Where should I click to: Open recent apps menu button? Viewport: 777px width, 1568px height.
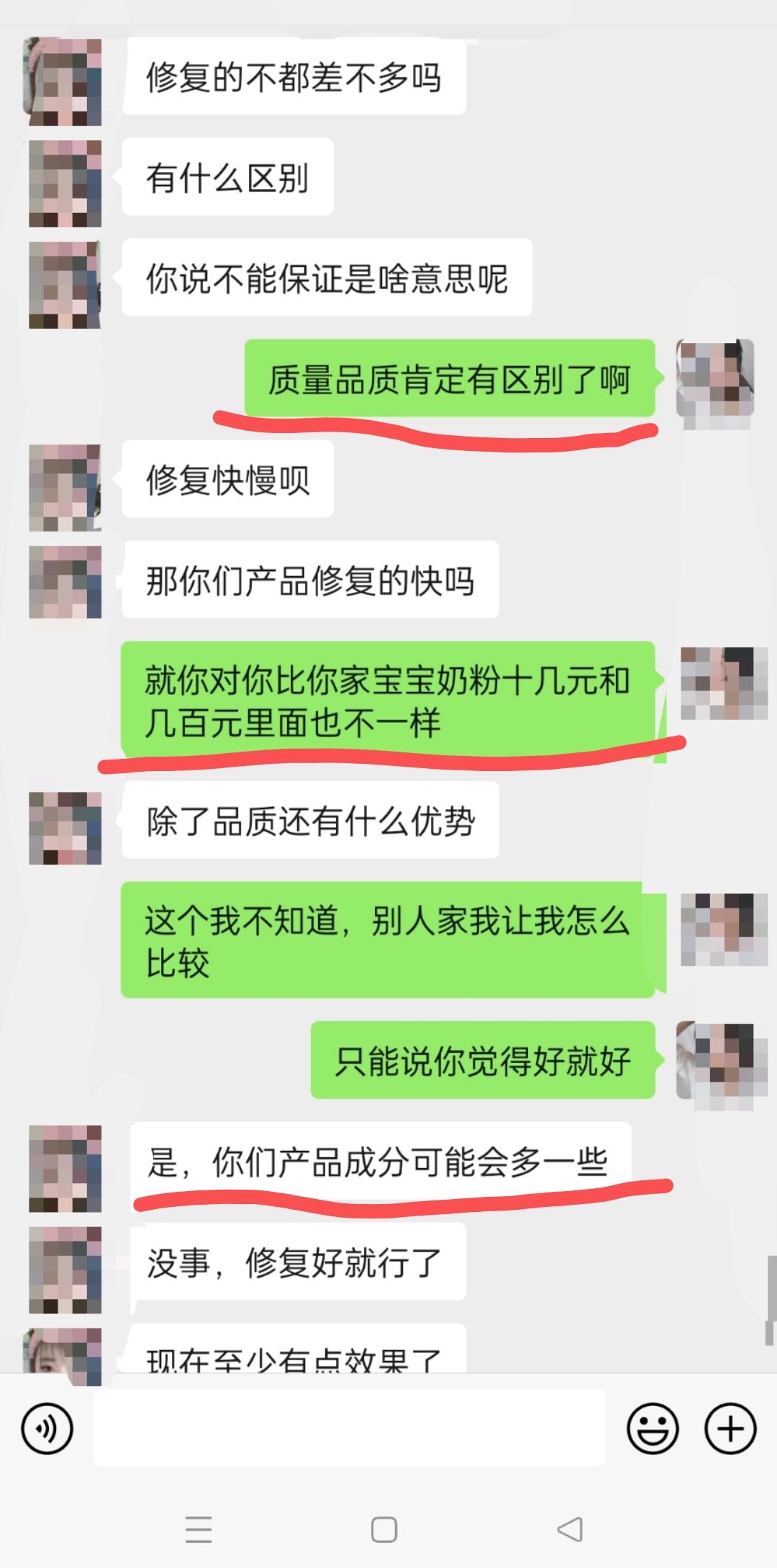click(199, 1529)
